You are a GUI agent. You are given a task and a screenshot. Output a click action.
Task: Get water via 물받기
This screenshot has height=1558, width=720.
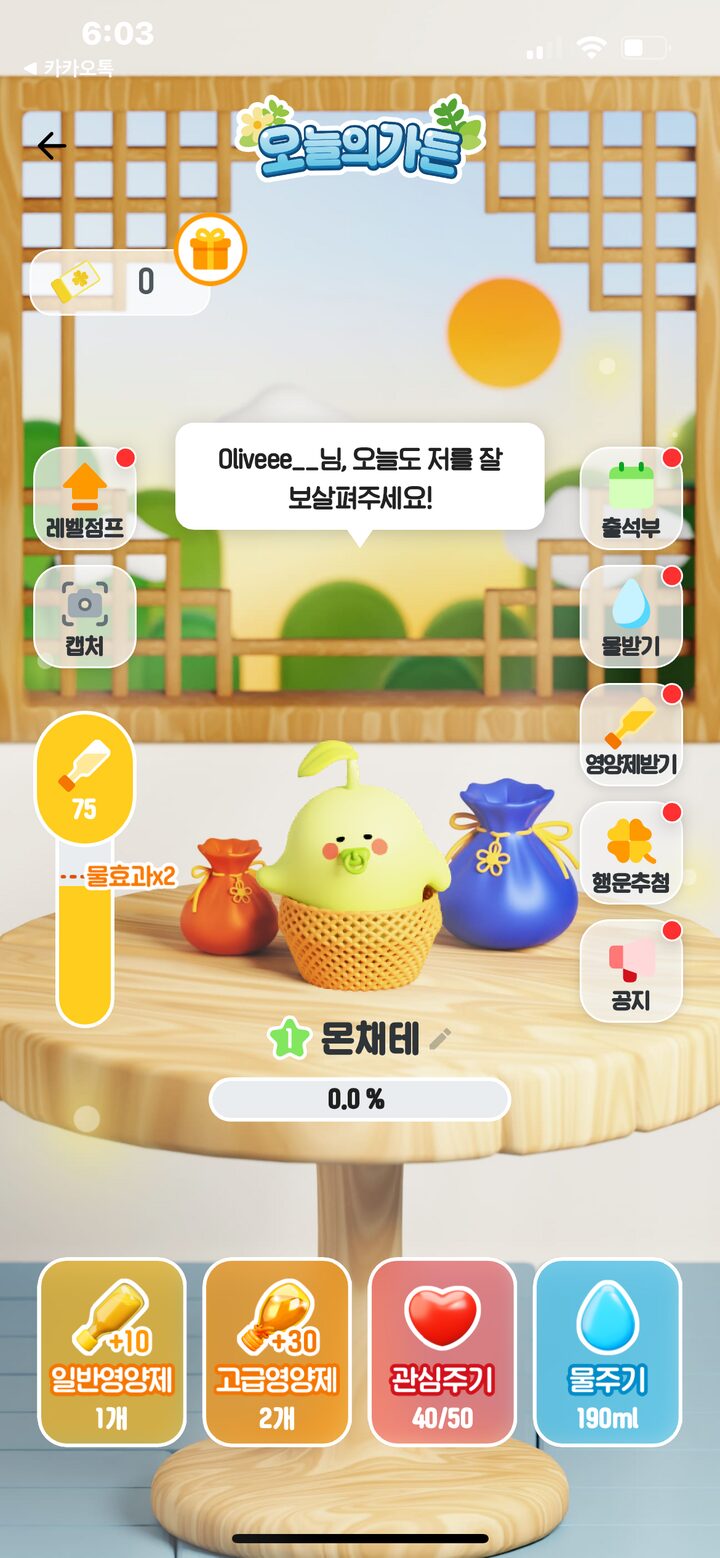click(631, 616)
